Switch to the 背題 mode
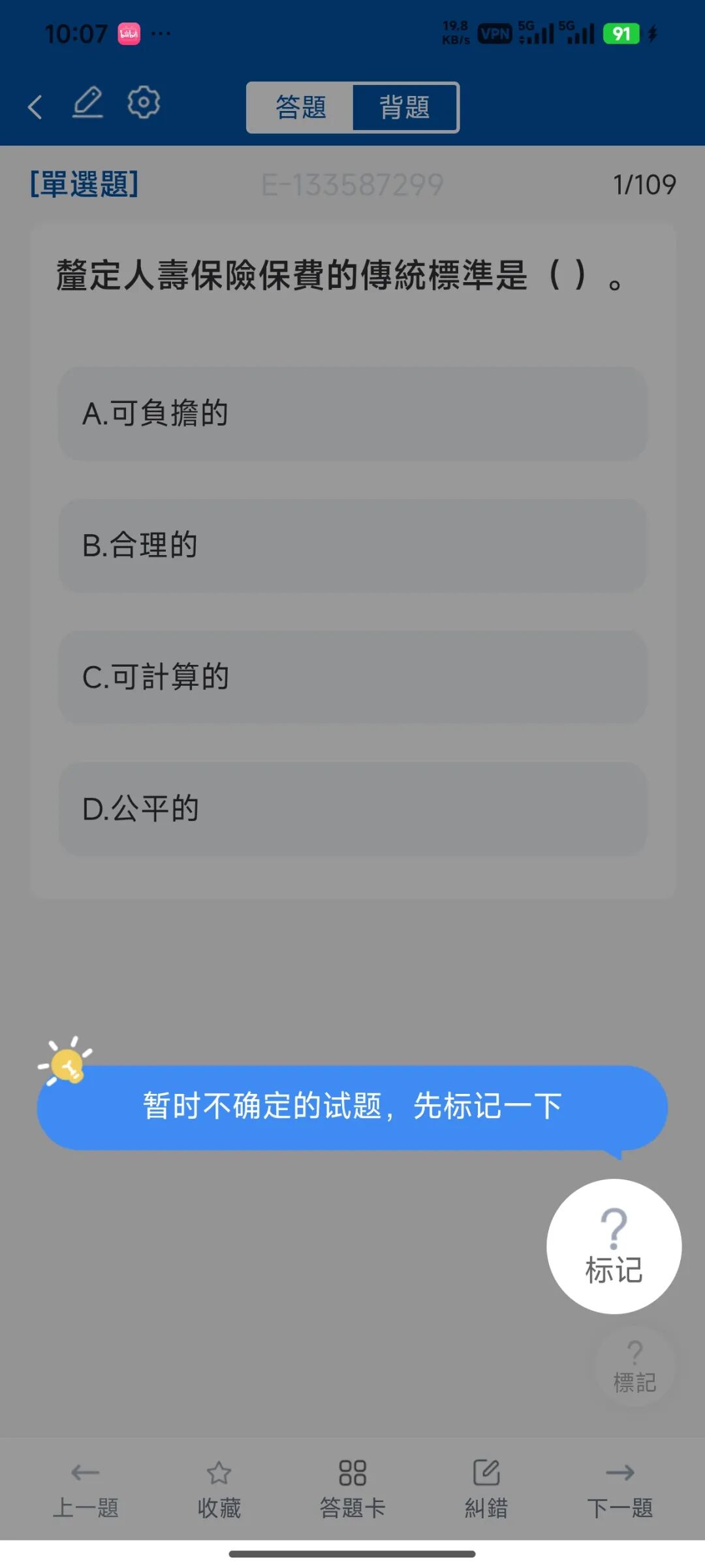The image size is (705, 1568). pyautogui.click(x=405, y=107)
